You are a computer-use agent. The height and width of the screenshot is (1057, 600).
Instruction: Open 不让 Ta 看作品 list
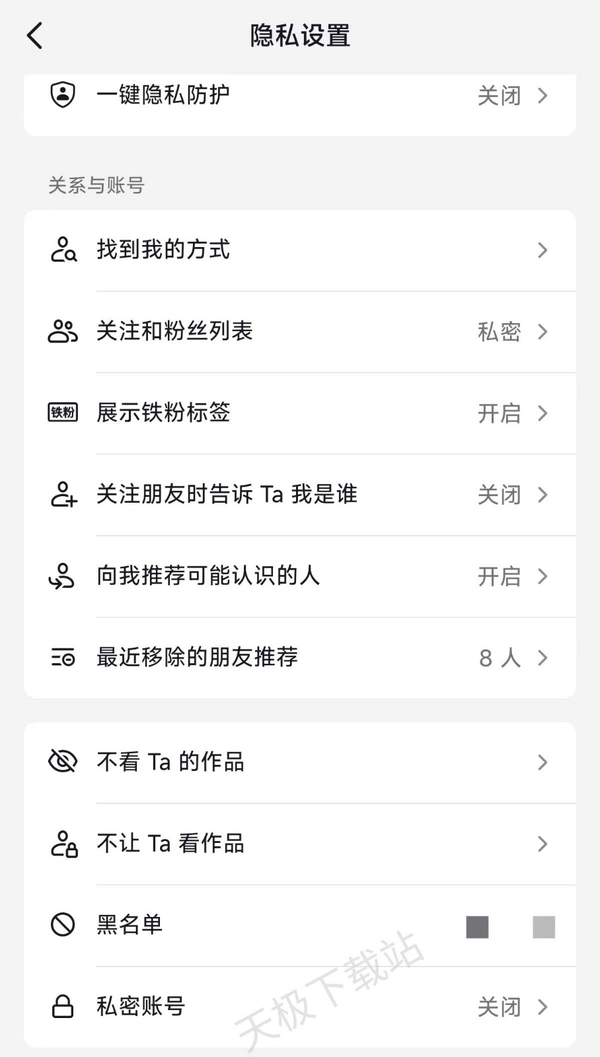coord(299,844)
